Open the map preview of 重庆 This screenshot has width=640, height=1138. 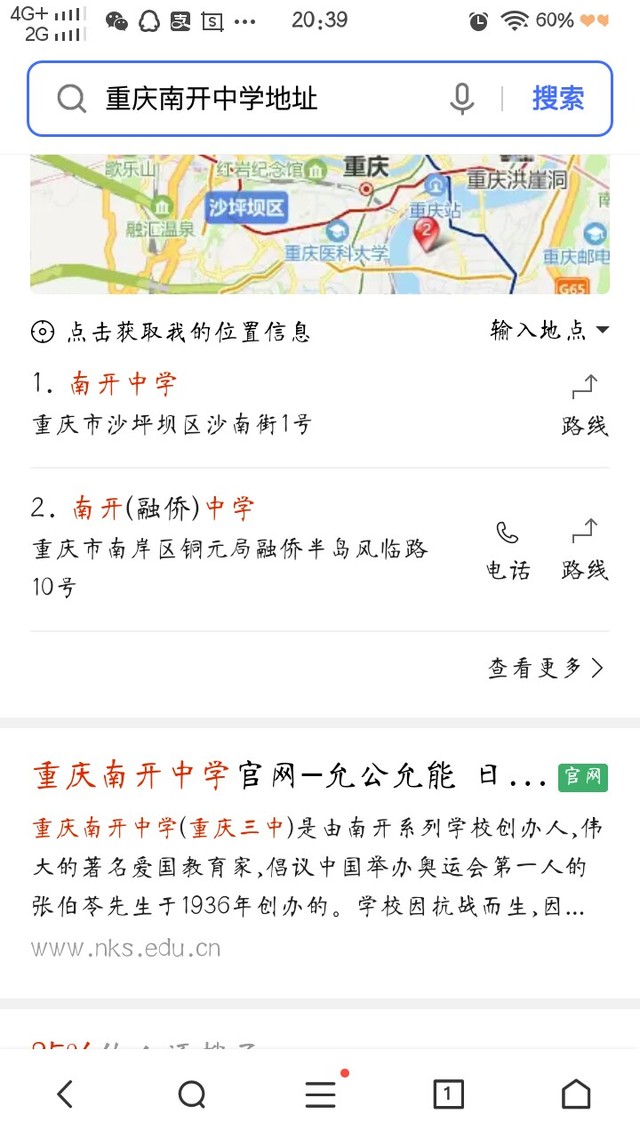[320, 224]
